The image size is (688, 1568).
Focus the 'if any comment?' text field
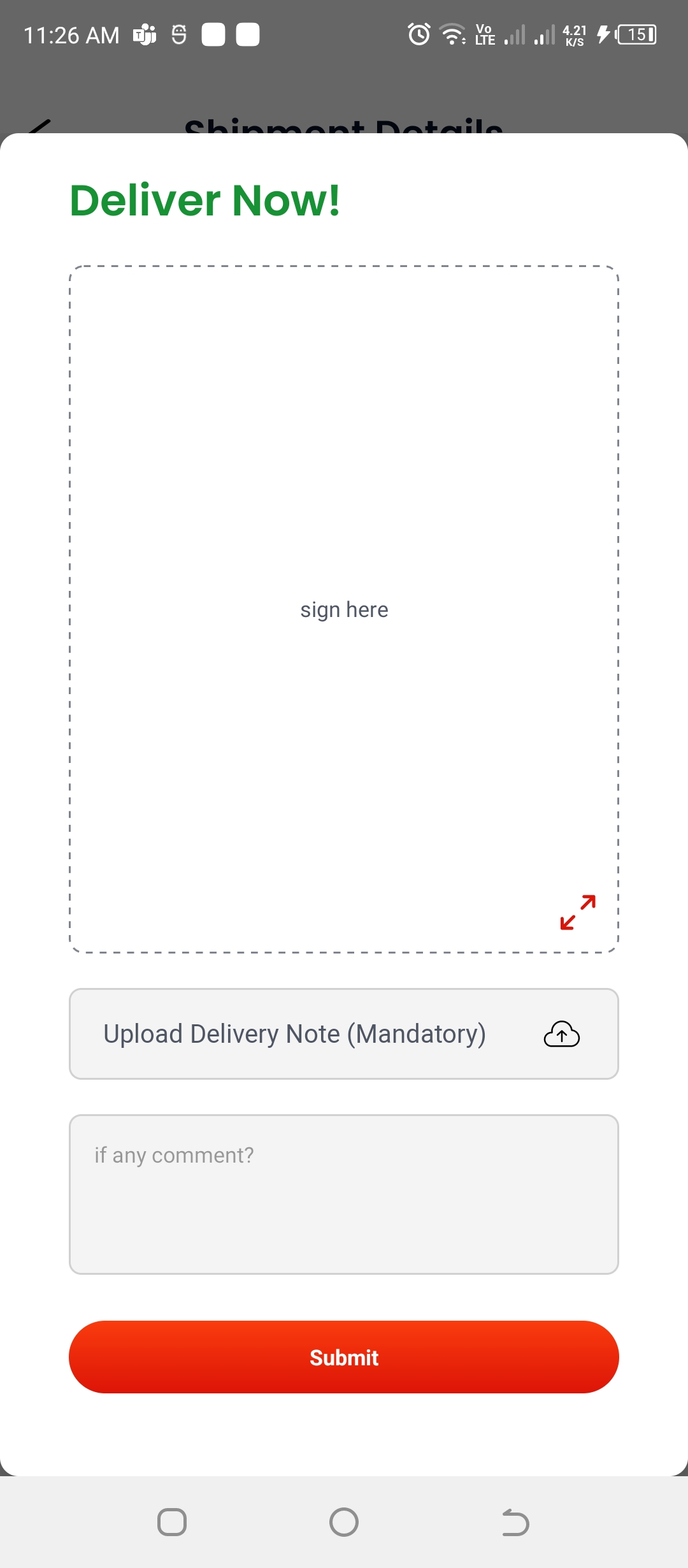[x=344, y=1194]
